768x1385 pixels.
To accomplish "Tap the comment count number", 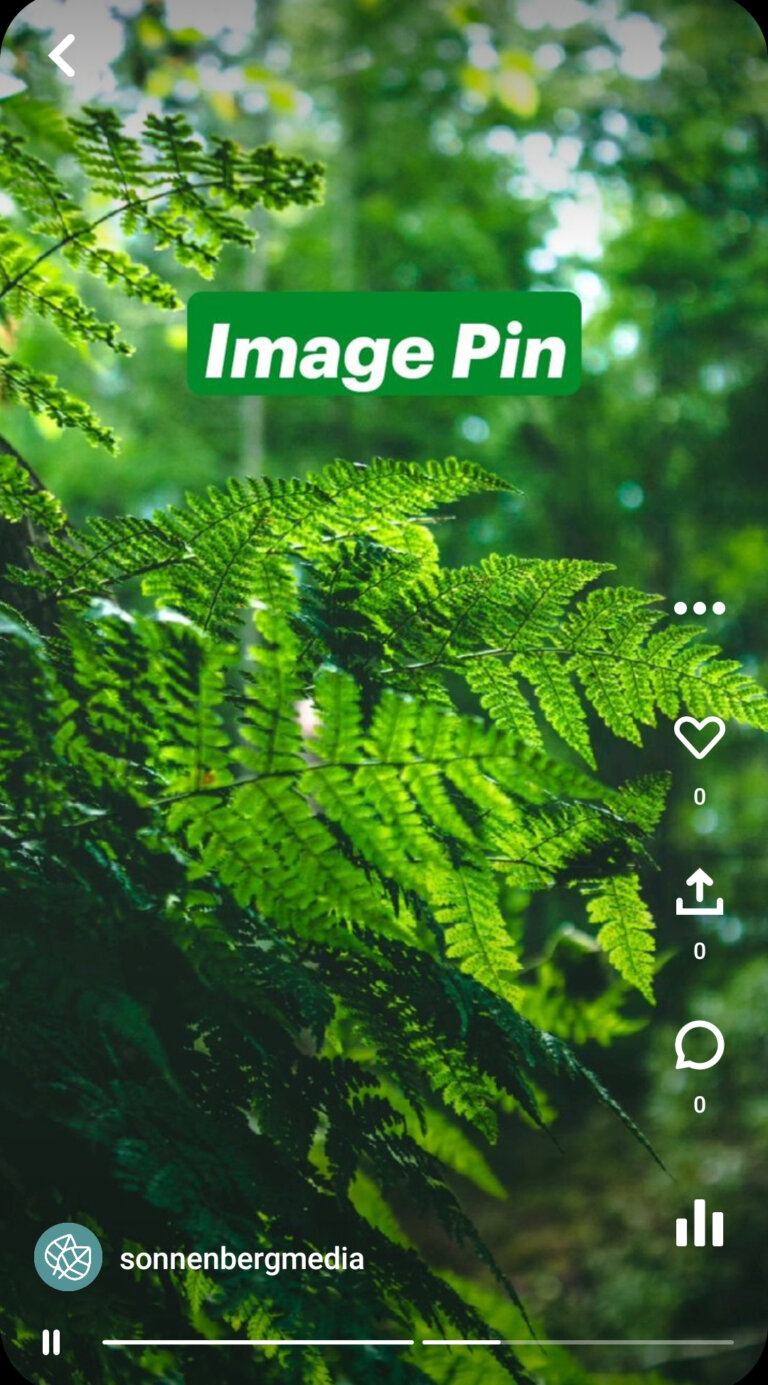I will pos(699,1106).
